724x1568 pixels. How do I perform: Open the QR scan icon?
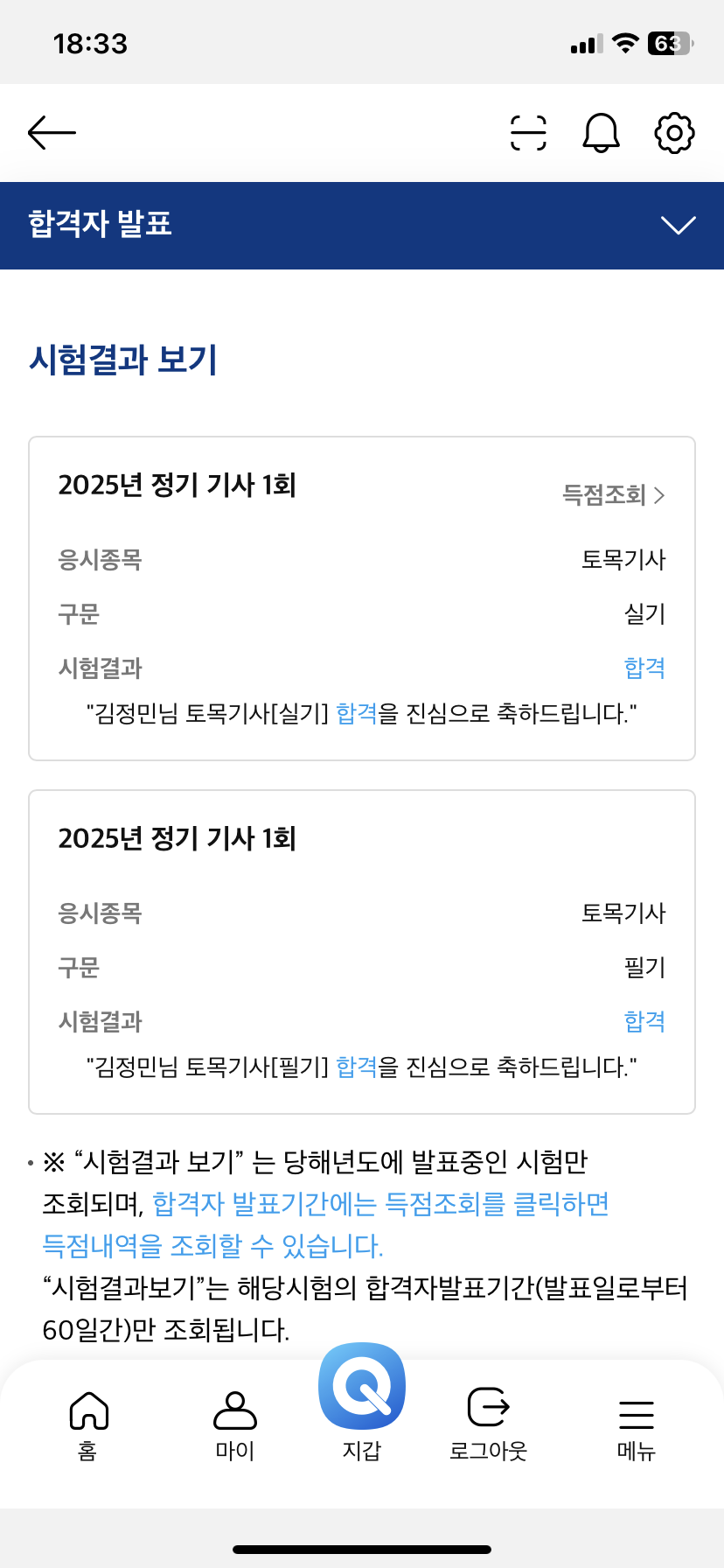528,133
